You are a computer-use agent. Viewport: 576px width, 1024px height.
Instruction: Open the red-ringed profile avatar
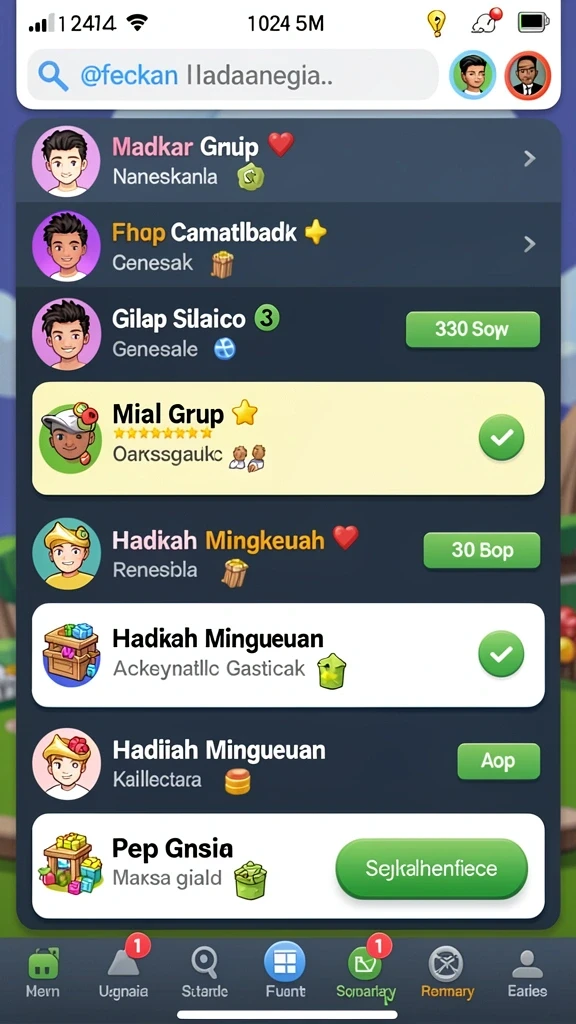pyautogui.click(x=528, y=75)
